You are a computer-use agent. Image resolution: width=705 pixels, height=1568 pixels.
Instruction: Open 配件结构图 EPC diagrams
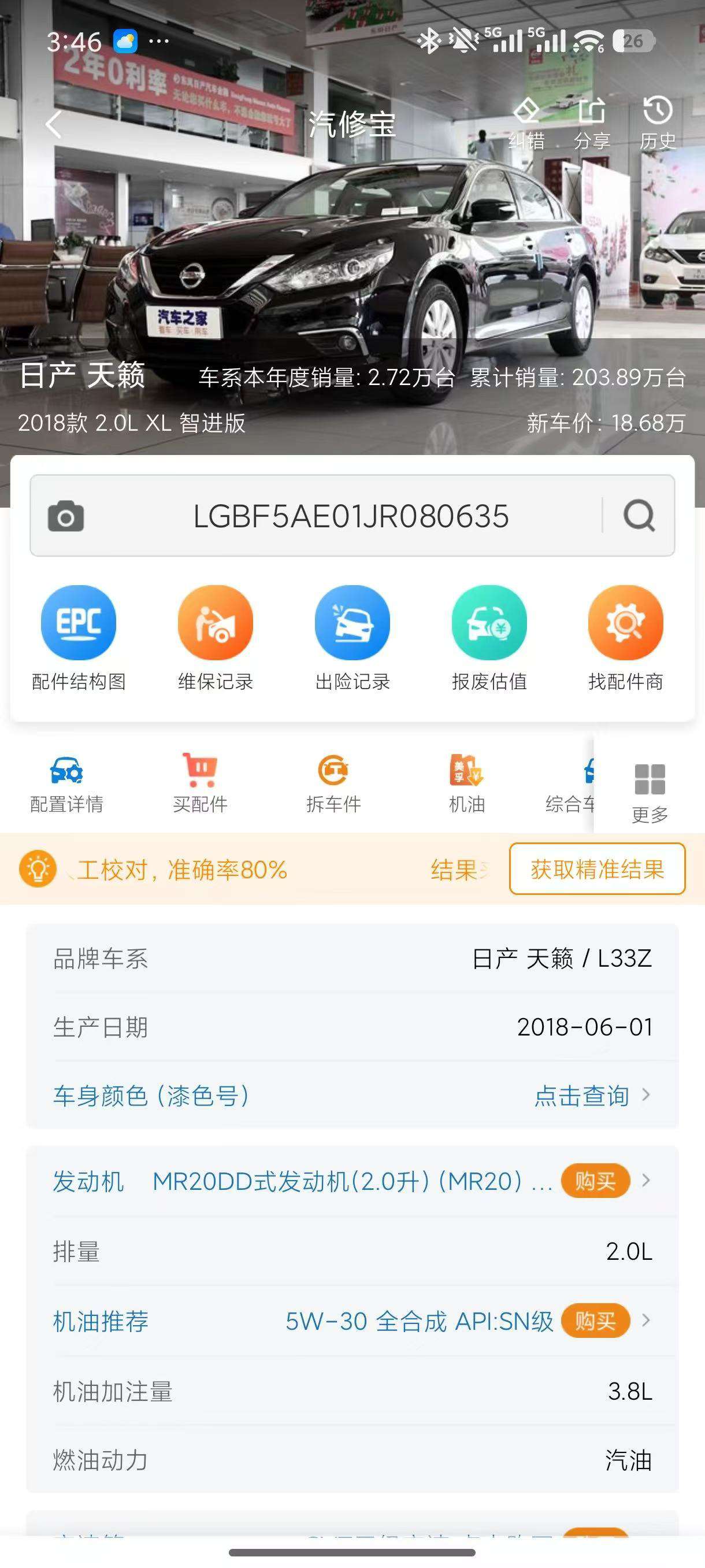pos(79,638)
